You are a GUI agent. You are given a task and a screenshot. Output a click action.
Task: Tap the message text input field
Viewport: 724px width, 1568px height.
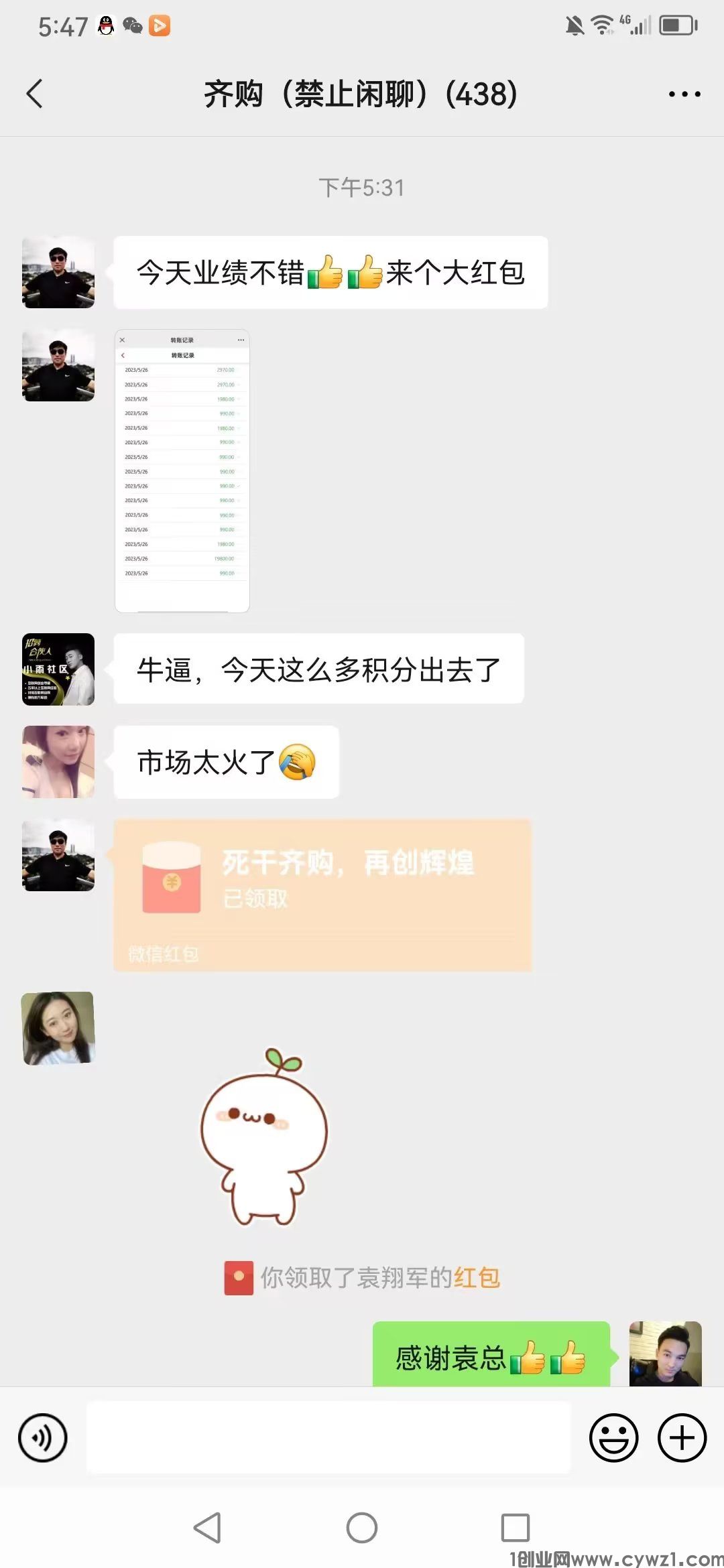pos(328,1438)
